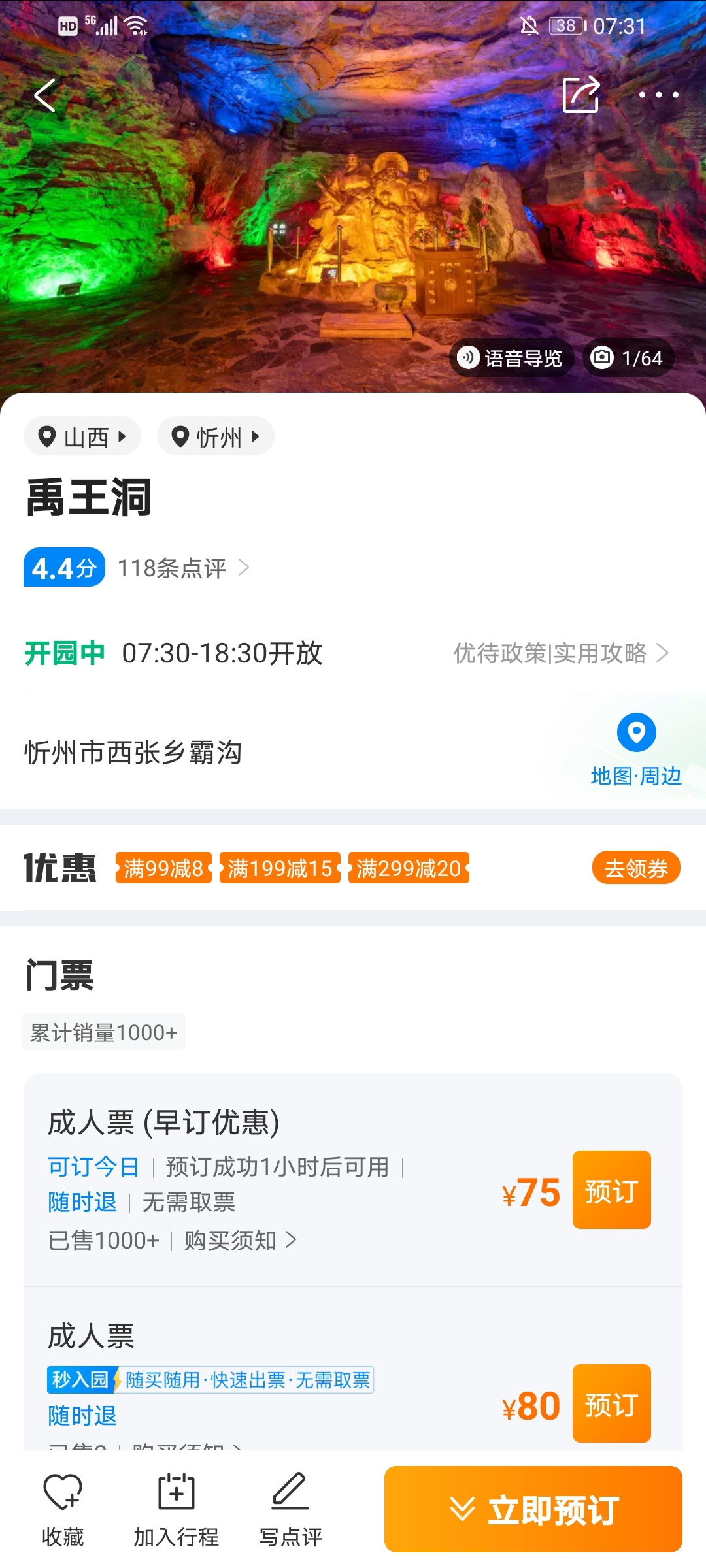Book the ¥80 成人票 ticket
The image size is (706, 1568).
click(x=611, y=1403)
